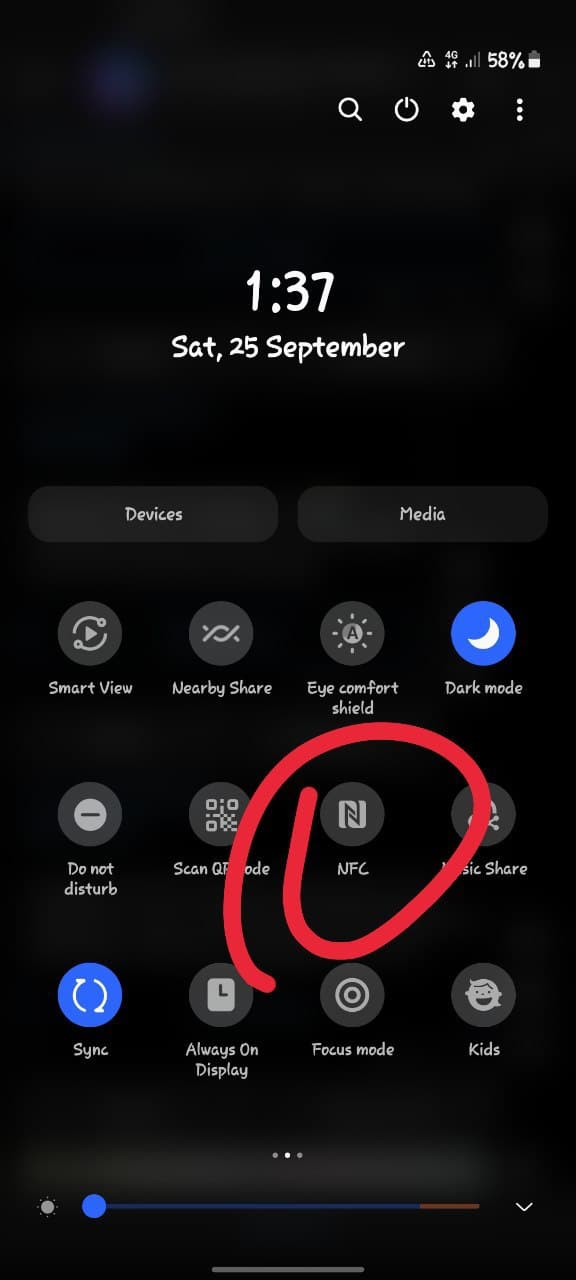
Task: Open the settings gear
Action: 463,109
